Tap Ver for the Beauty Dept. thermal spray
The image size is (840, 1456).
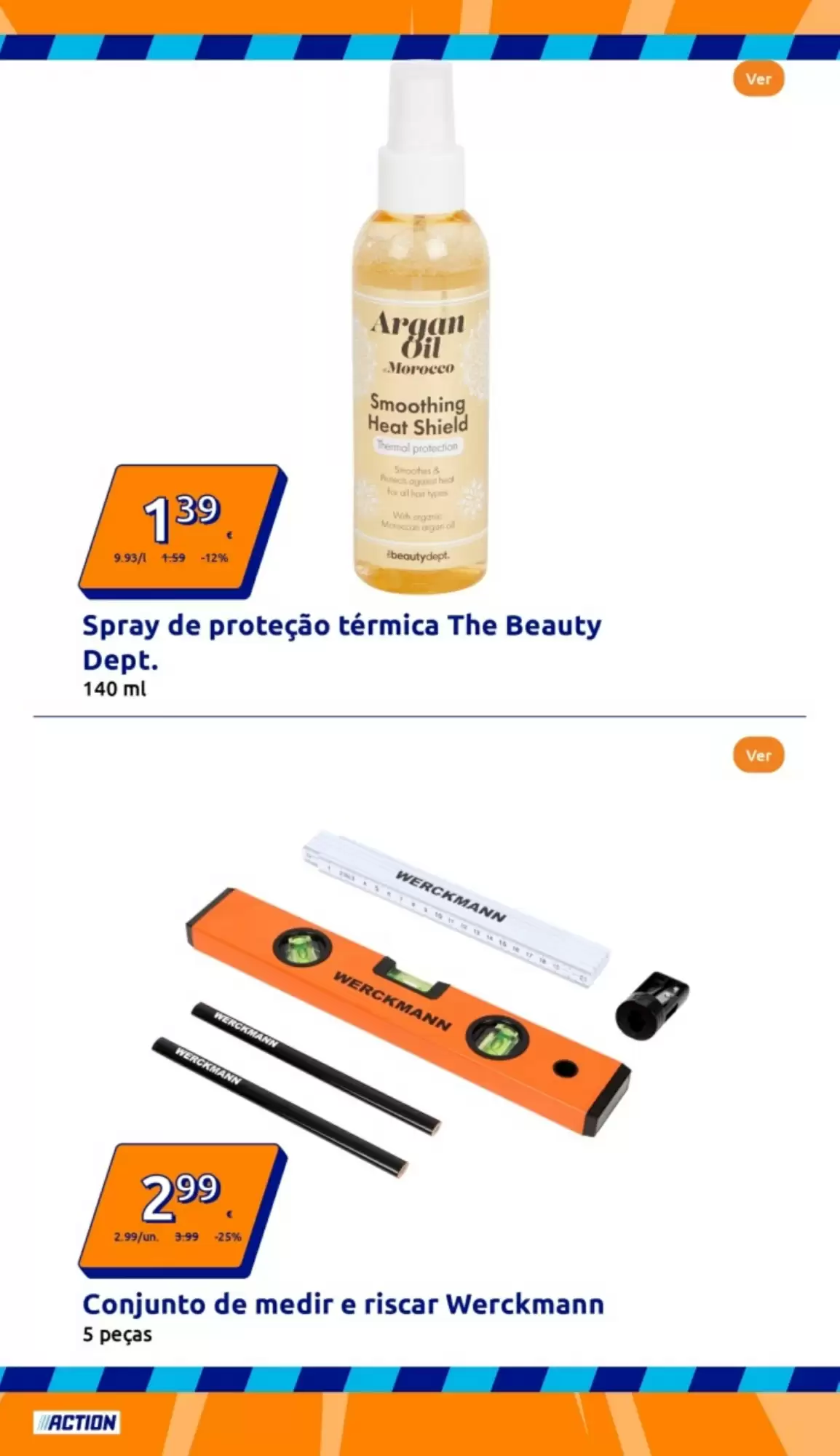(x=758, y=79)
